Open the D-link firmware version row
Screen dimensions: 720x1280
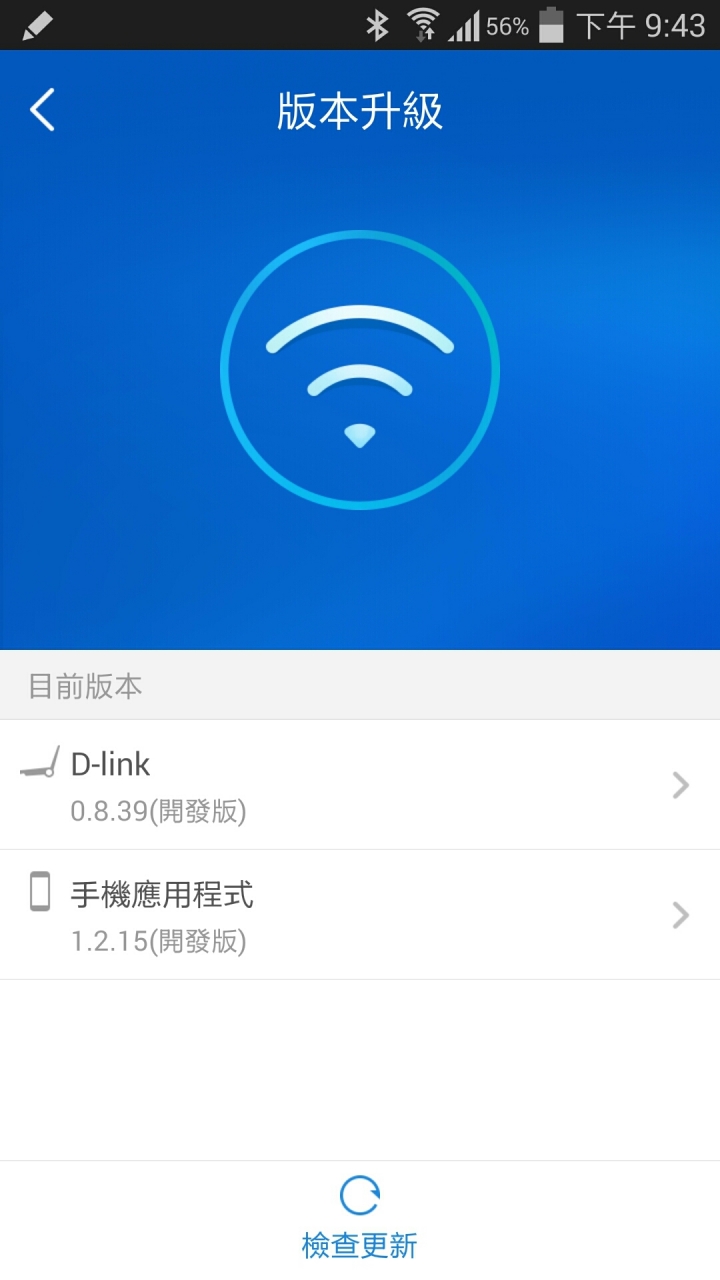coord(360,785)
